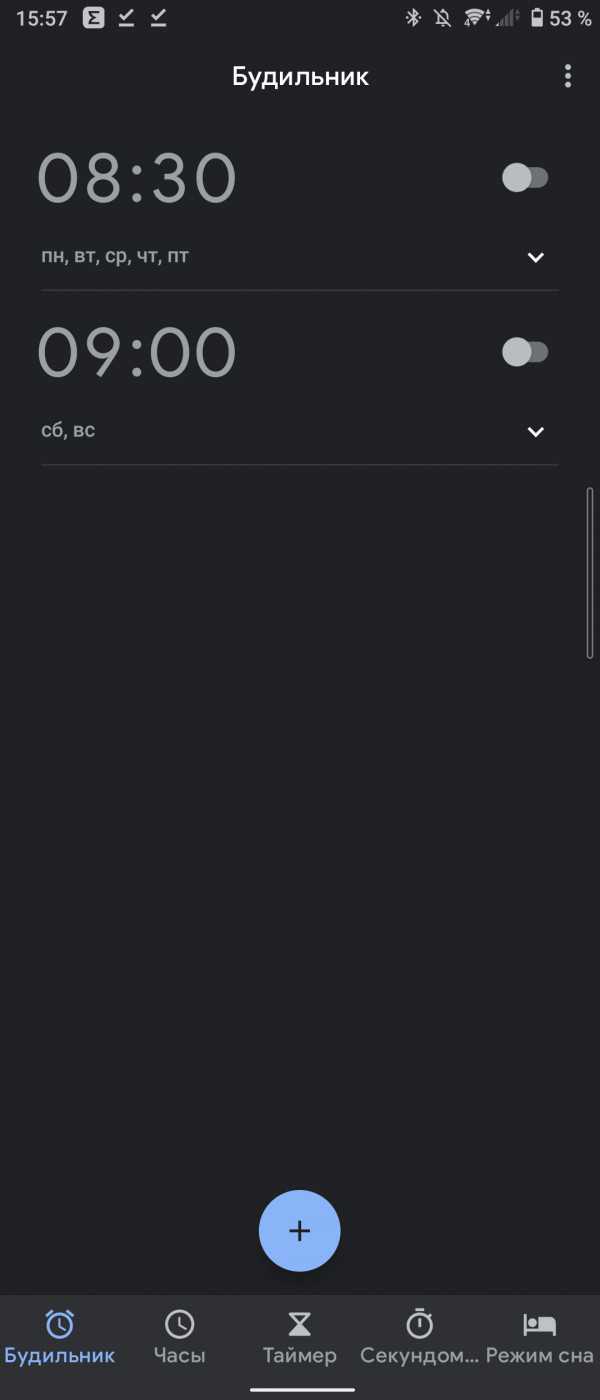This screenshot has height=1400, width=600.
Task: Open the overflow menu in the app bar
Action: click(567, 76)
